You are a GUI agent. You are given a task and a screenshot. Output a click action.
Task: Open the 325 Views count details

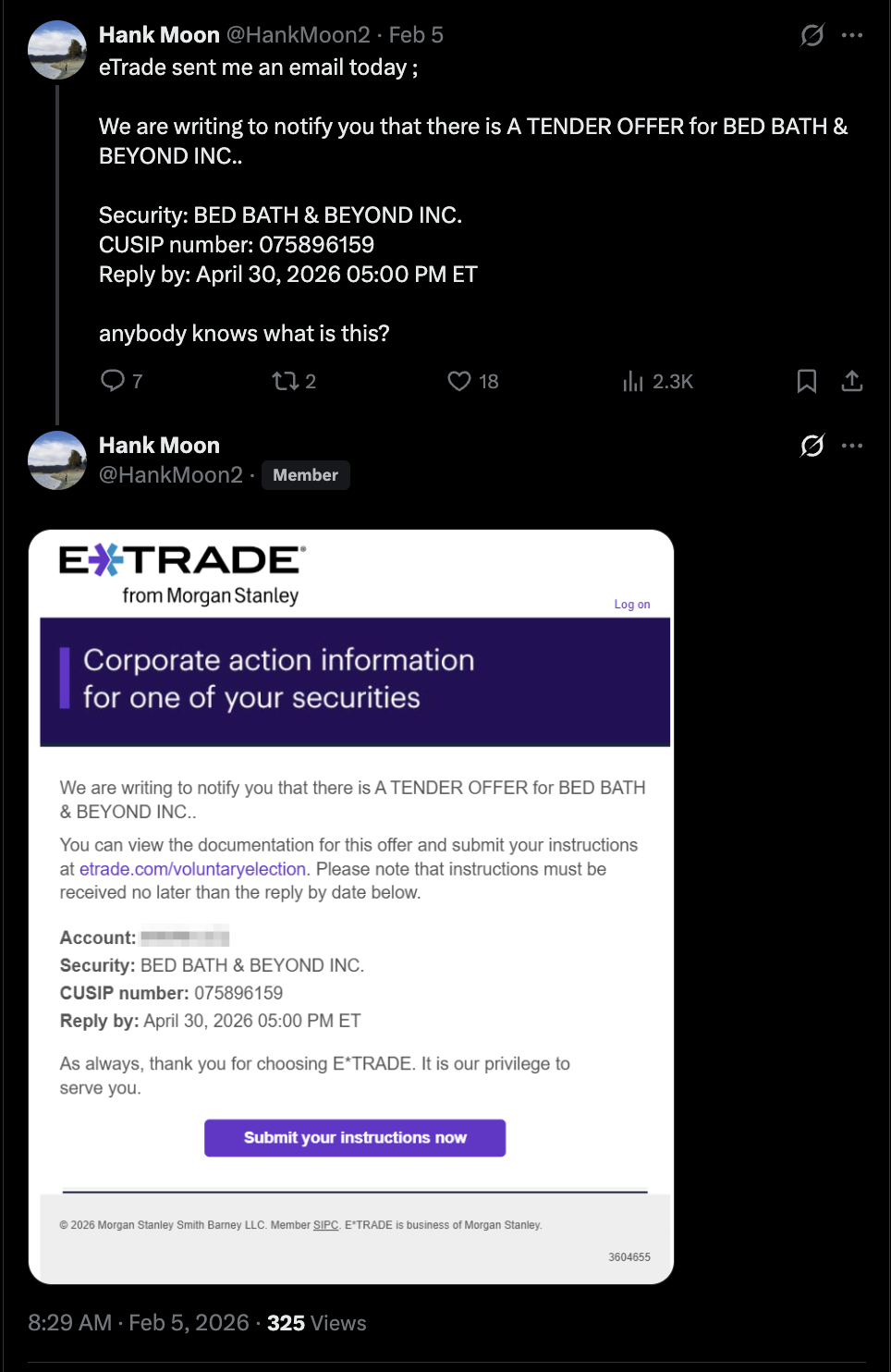point(316,1323)
